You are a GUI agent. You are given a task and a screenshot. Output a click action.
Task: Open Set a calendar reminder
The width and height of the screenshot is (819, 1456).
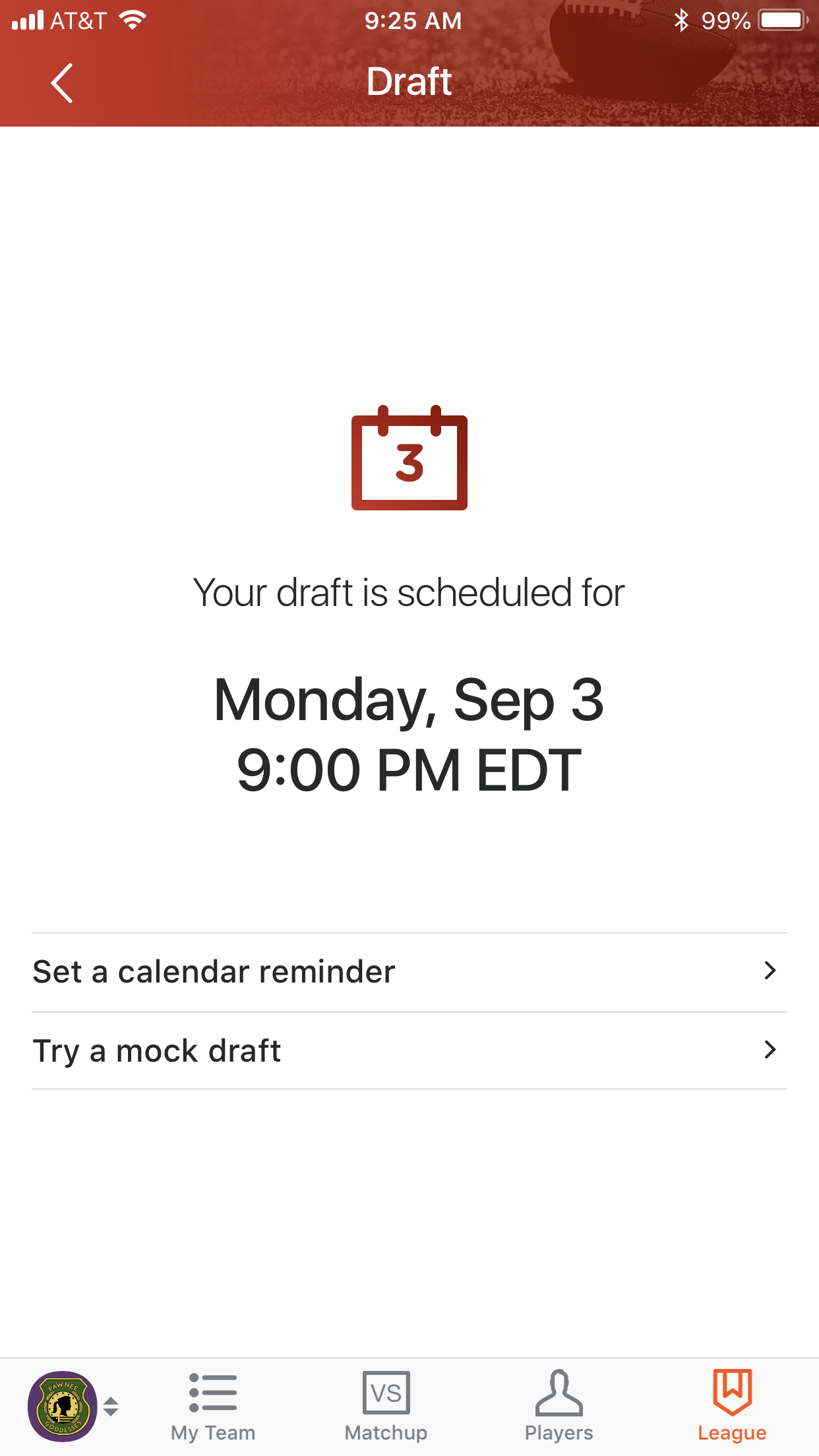coord(409,972)
